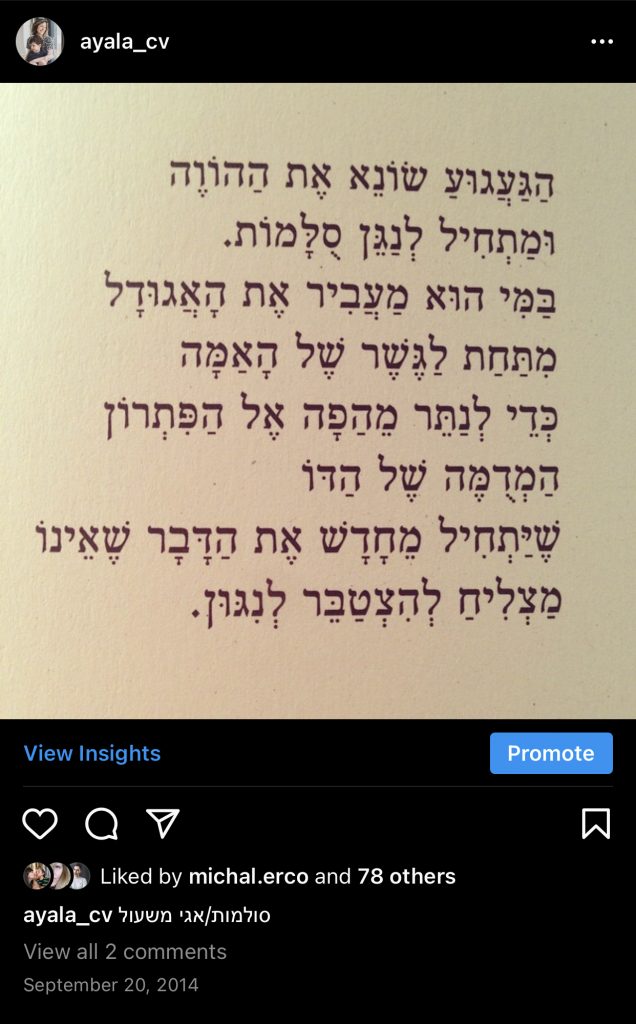Save the post with the bookmark icon
The width and height of the screenshot is (636, 1024).
pos(595,823)
